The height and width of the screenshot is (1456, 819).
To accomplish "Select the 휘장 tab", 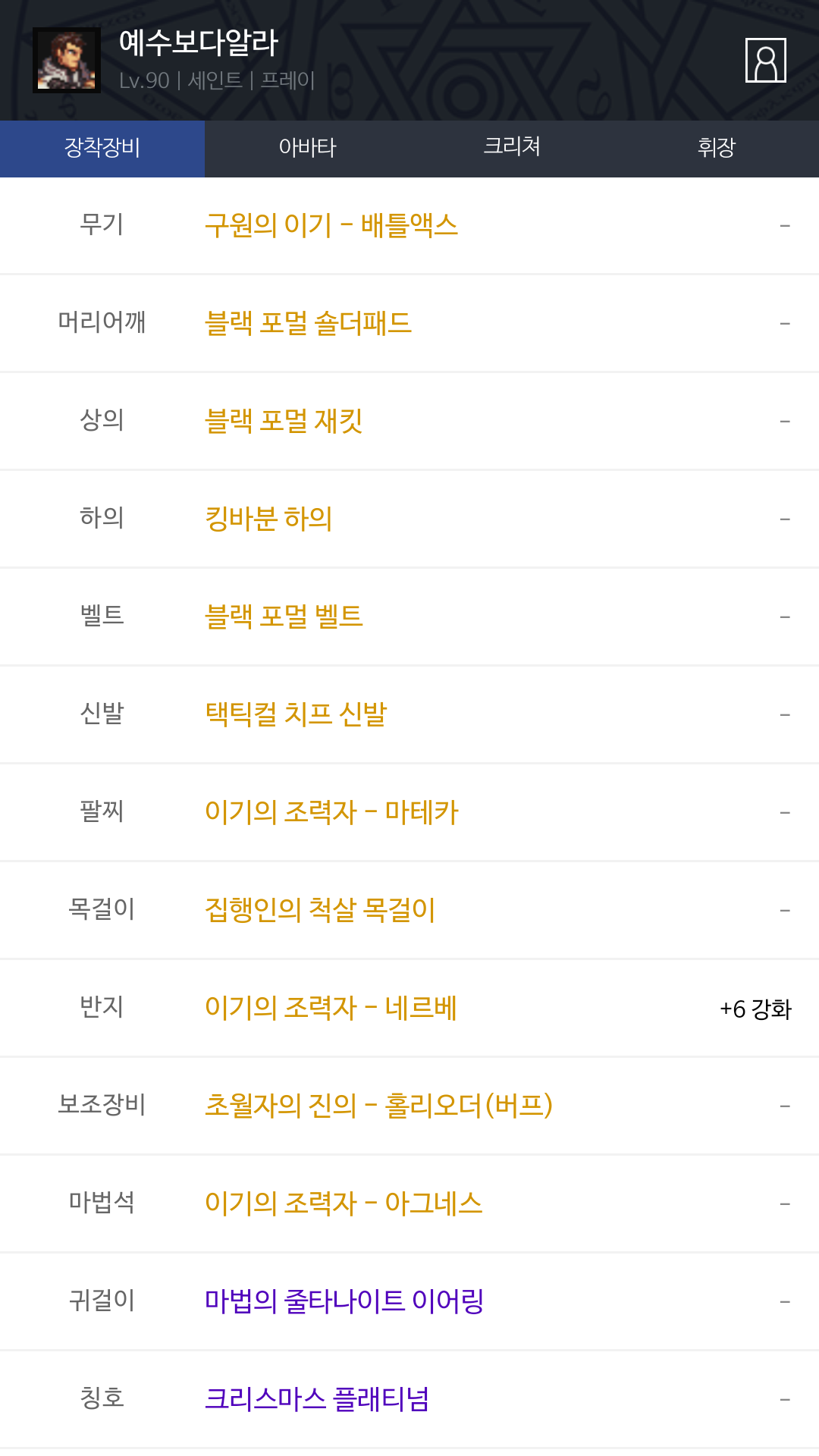I will click(x=717, y=149).
